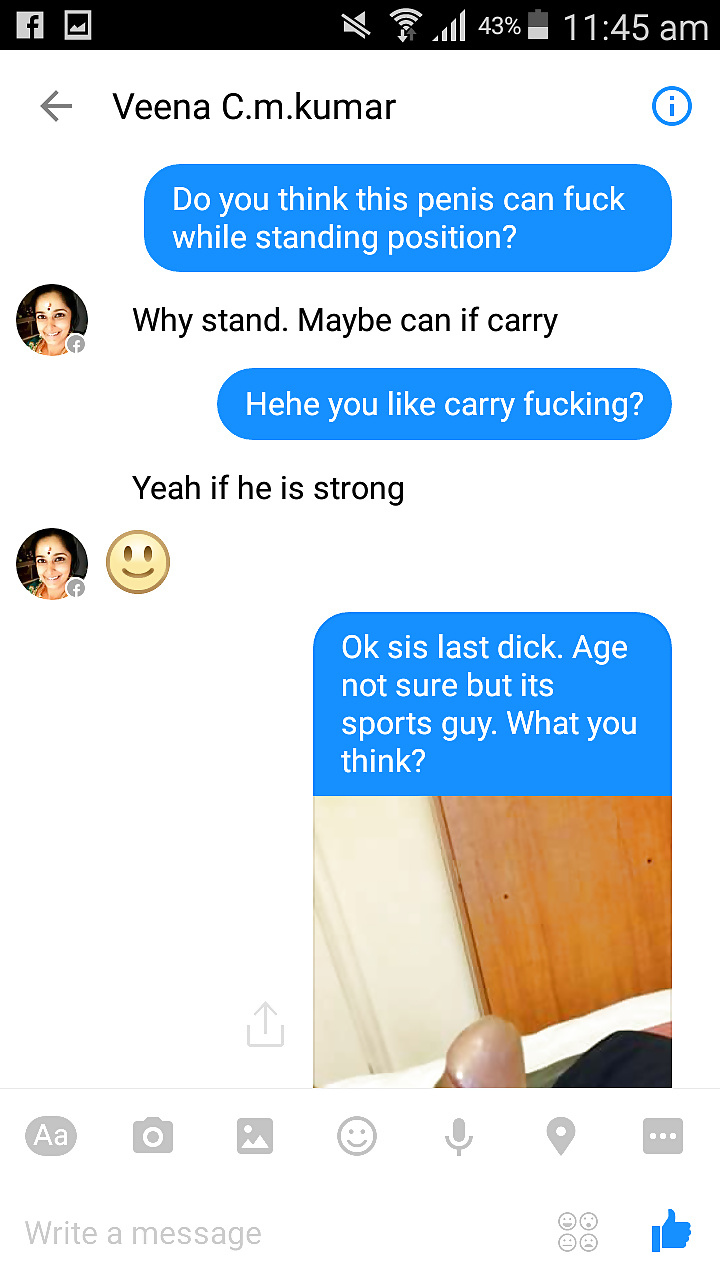This screenshot has width=720, height=1280.
Task: Open the photo gallery picker
Action: click(255, 1136)
